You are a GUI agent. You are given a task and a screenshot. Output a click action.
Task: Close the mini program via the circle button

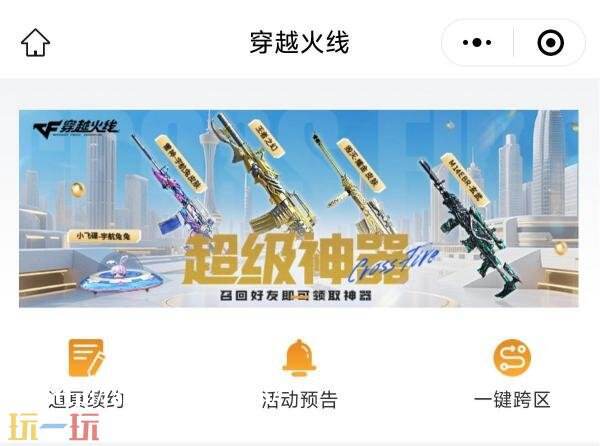(x=550, y=43)
